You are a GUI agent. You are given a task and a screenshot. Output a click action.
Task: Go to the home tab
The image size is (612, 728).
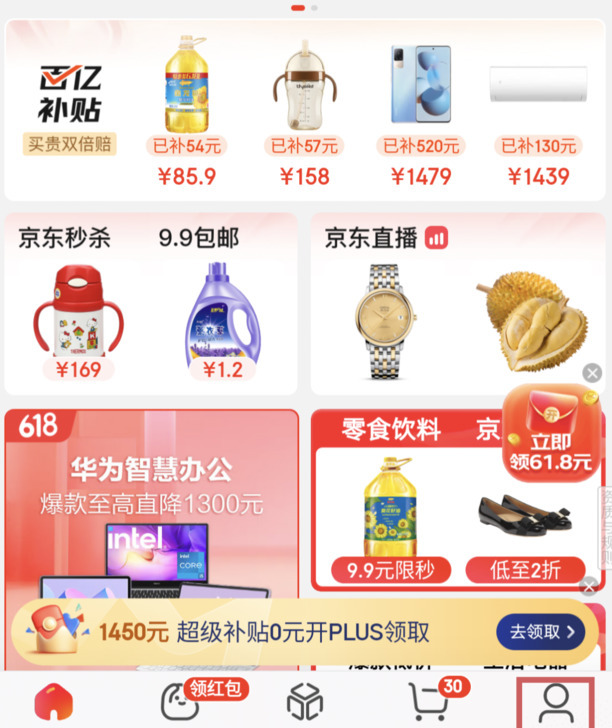point(53,701)
